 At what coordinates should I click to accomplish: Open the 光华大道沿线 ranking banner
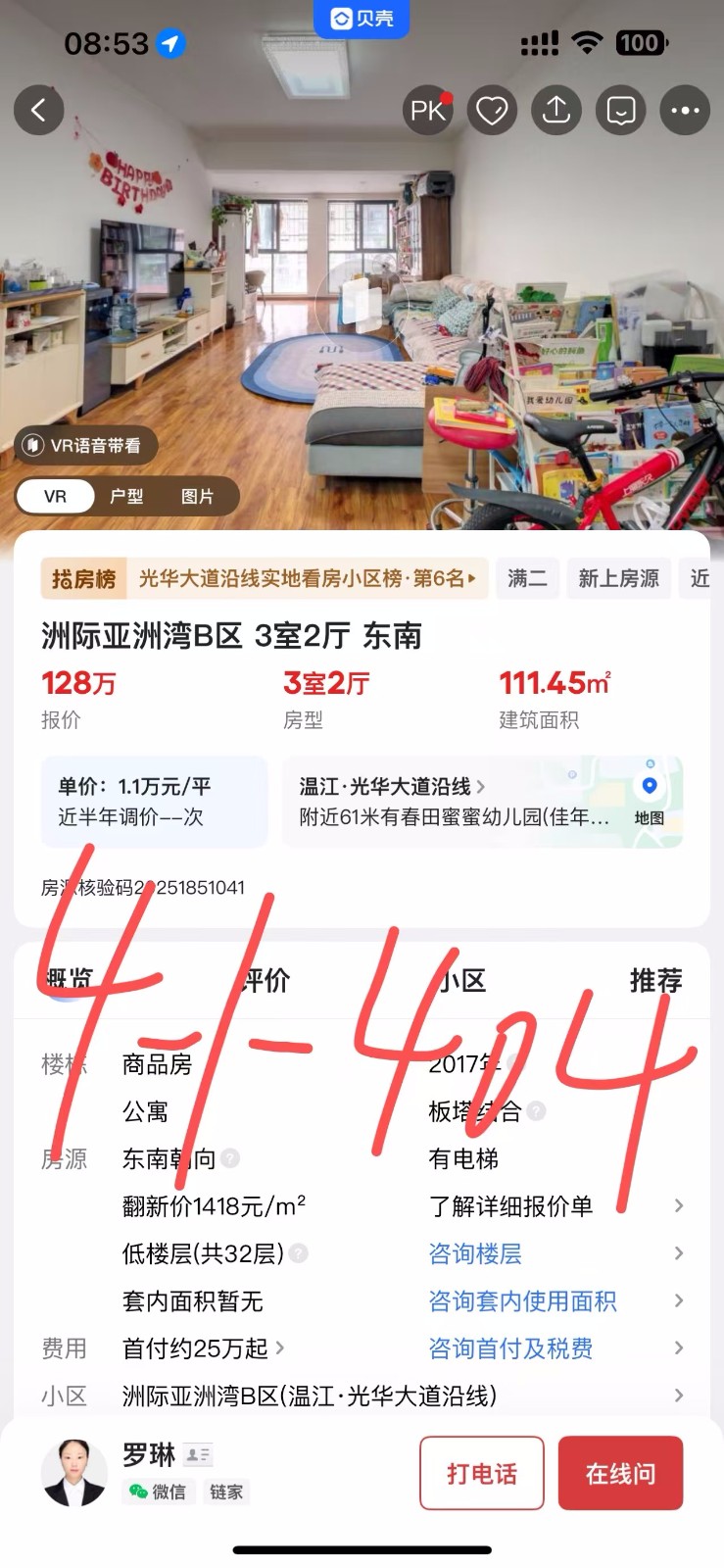click(265, 579)
